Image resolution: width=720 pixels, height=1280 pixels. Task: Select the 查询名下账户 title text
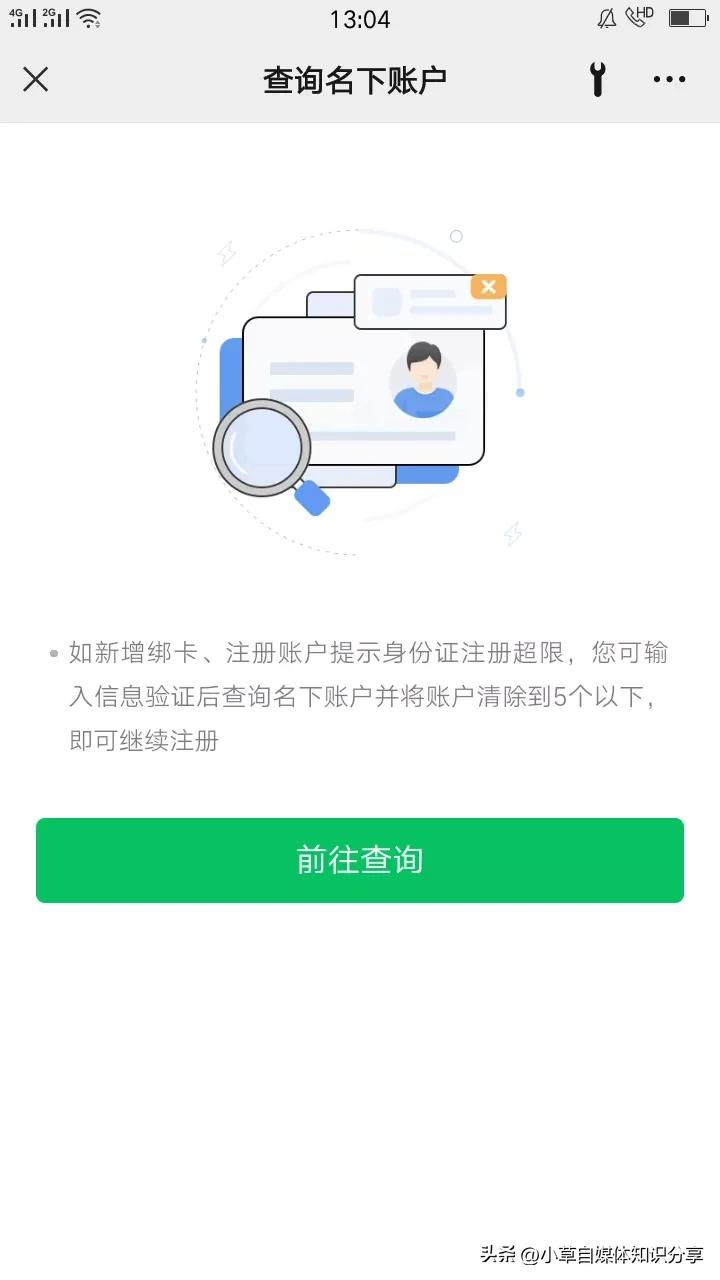(x=360, y=79)
